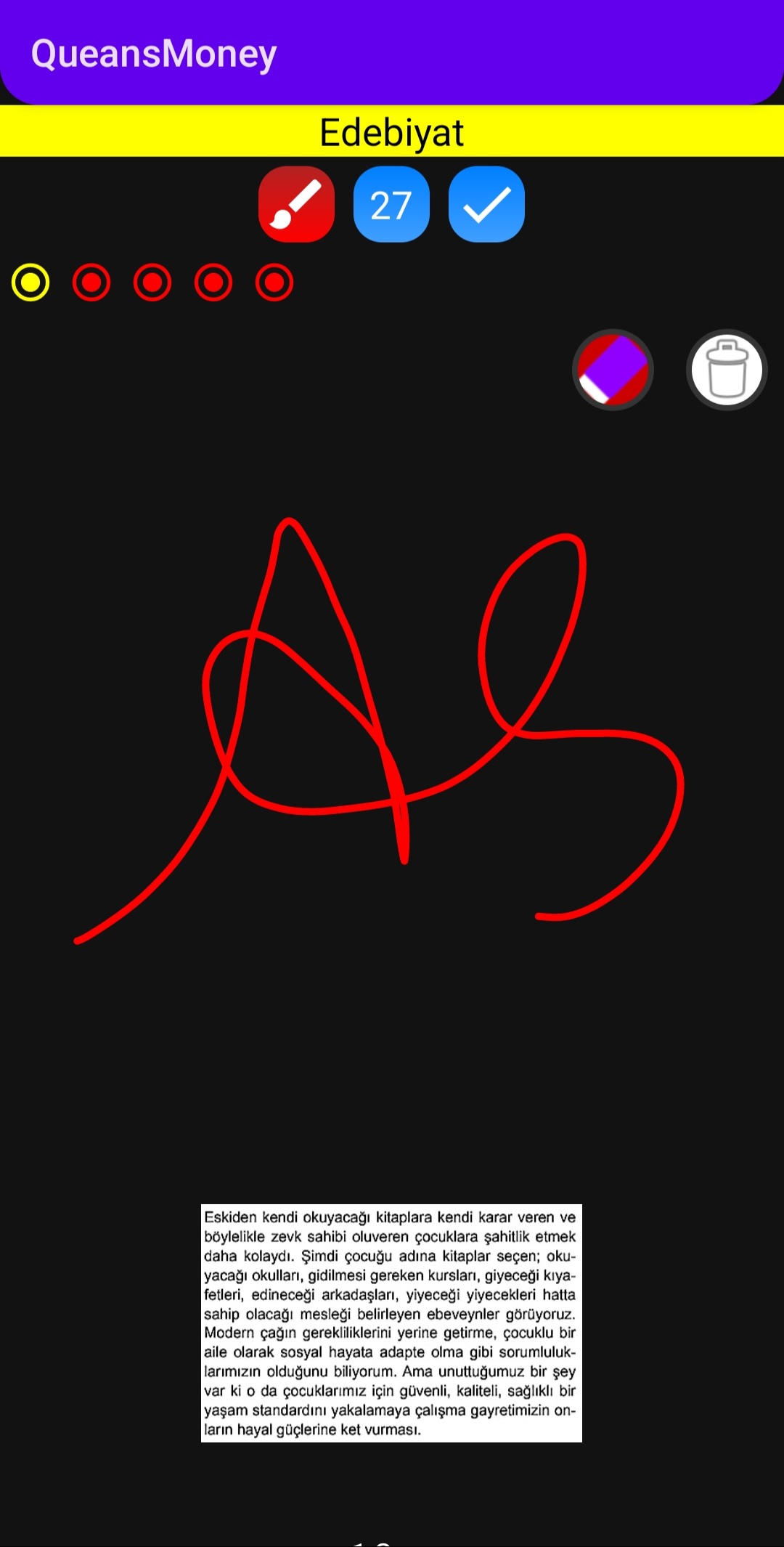Image resolution: width=784 pixels, height=1547 pixels.
Task: Select the fourth red circle
Action: 212,282
